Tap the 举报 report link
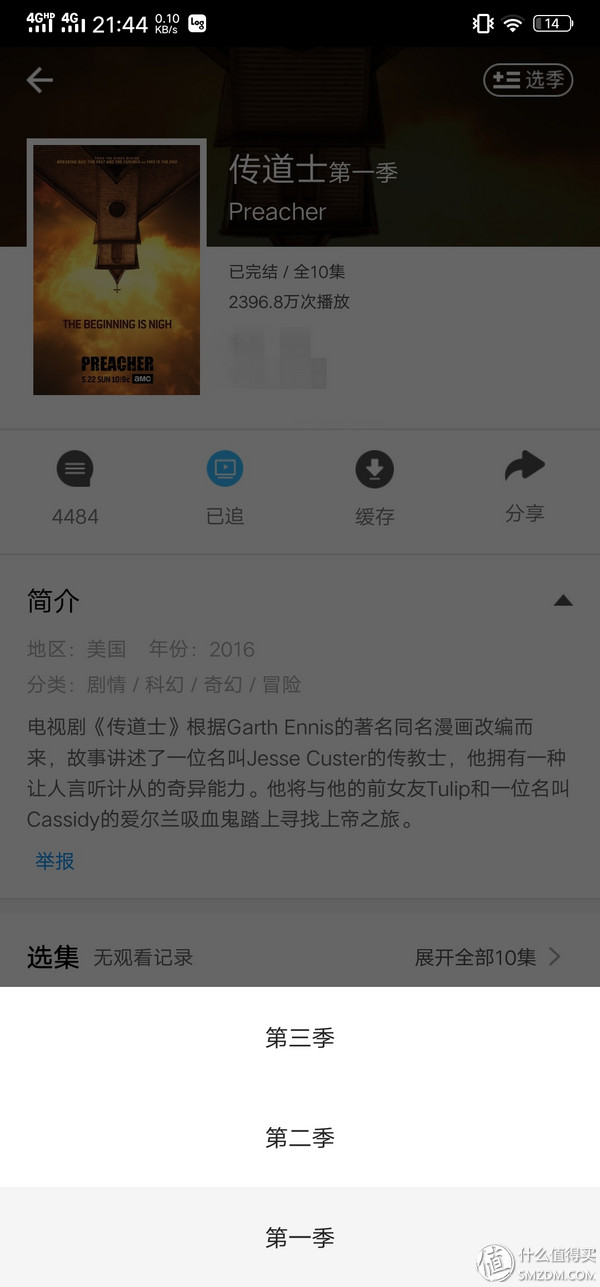This screenshot has height=1287, width=600. 55,861
